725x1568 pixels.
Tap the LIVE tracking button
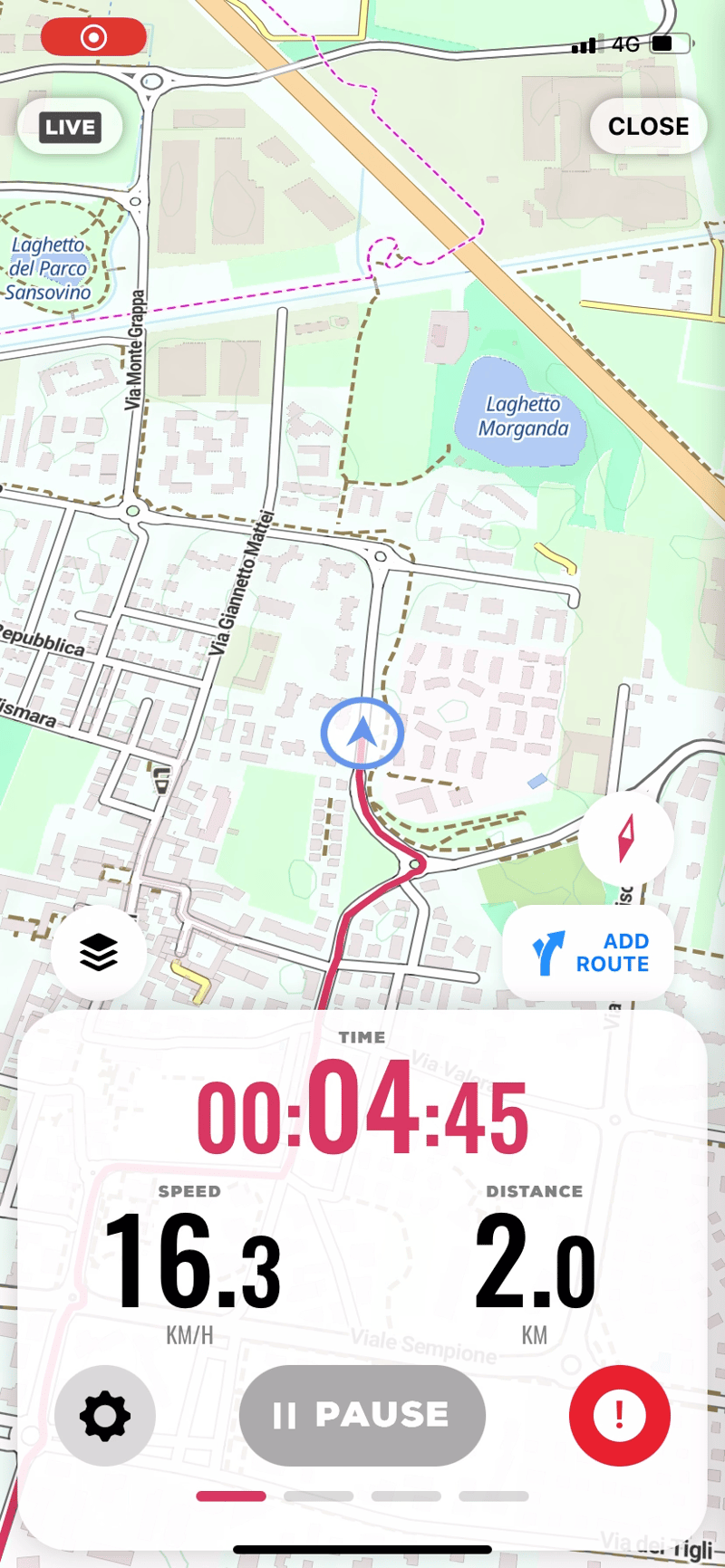pyautogui.click(x=70, y=127)
